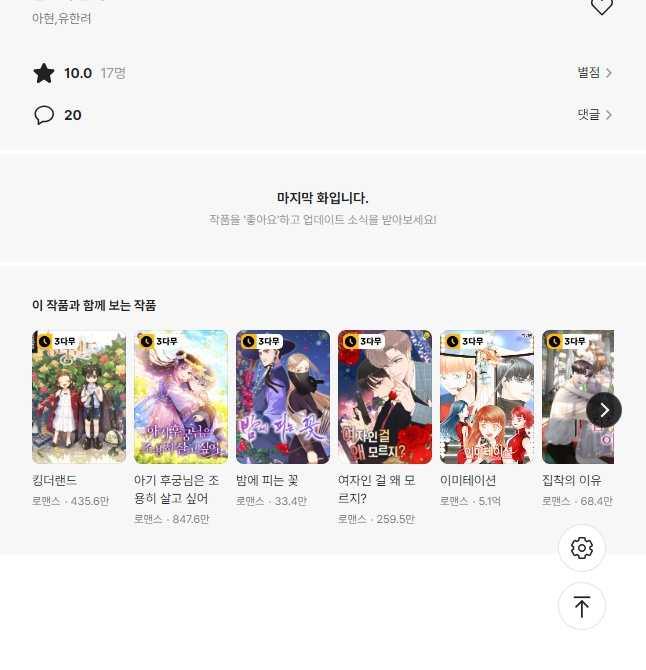646x670 pixels.
Task: Show next recommended works with arrow
Action: pyautogui.click(x=603, y=410)
